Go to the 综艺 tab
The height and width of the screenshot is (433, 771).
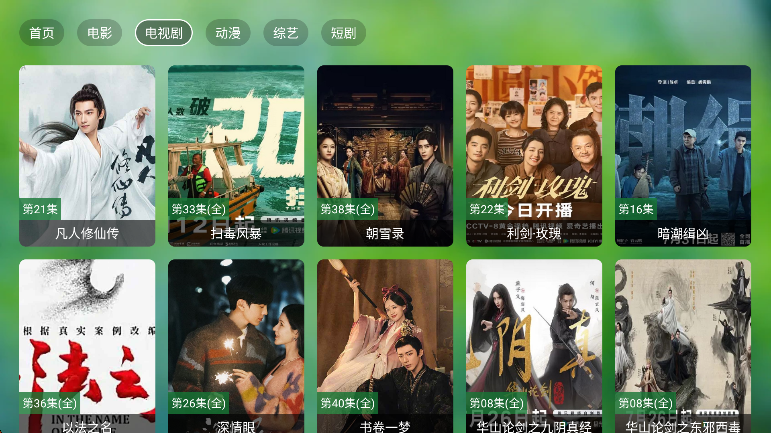[286, 33]
